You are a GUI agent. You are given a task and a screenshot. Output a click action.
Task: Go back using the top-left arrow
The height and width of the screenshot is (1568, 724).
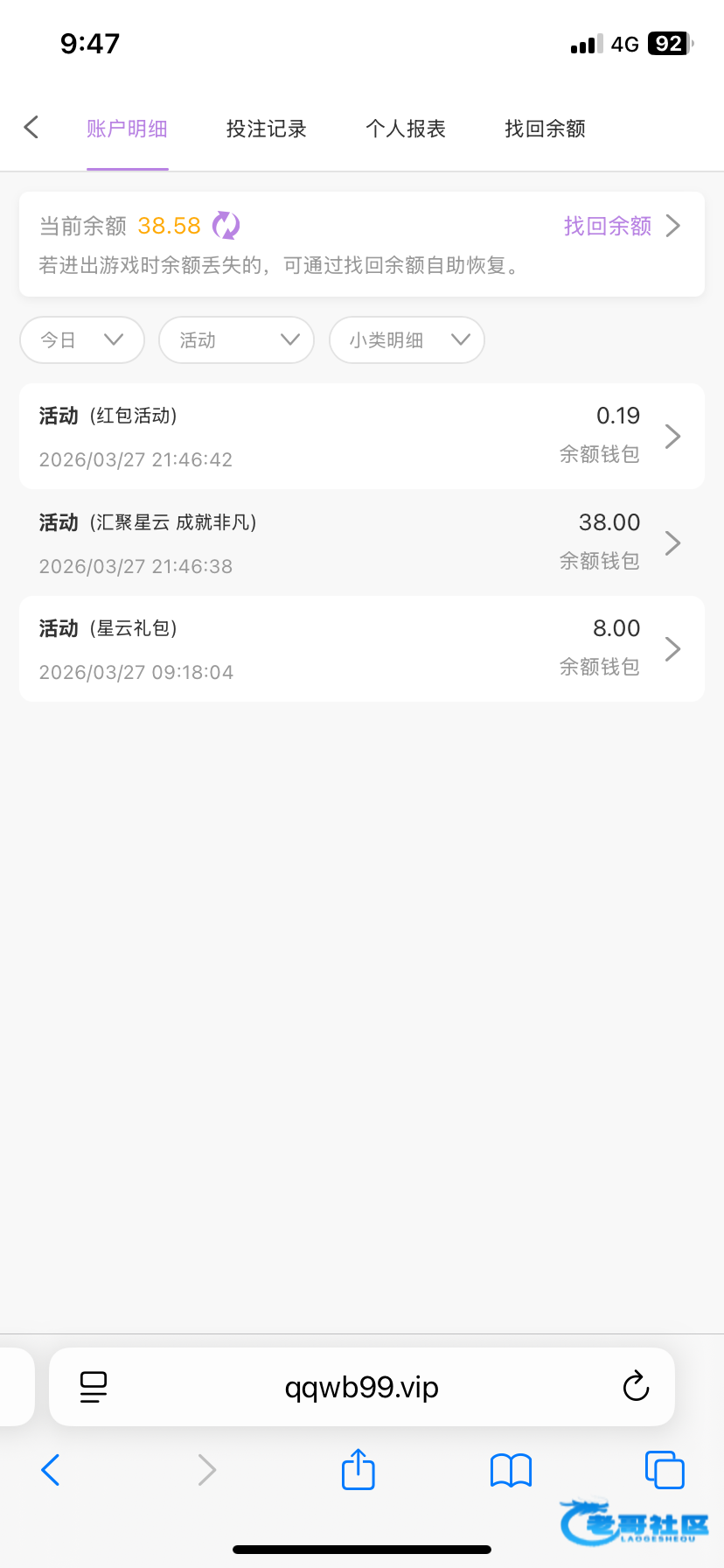[x=31, y=128]
